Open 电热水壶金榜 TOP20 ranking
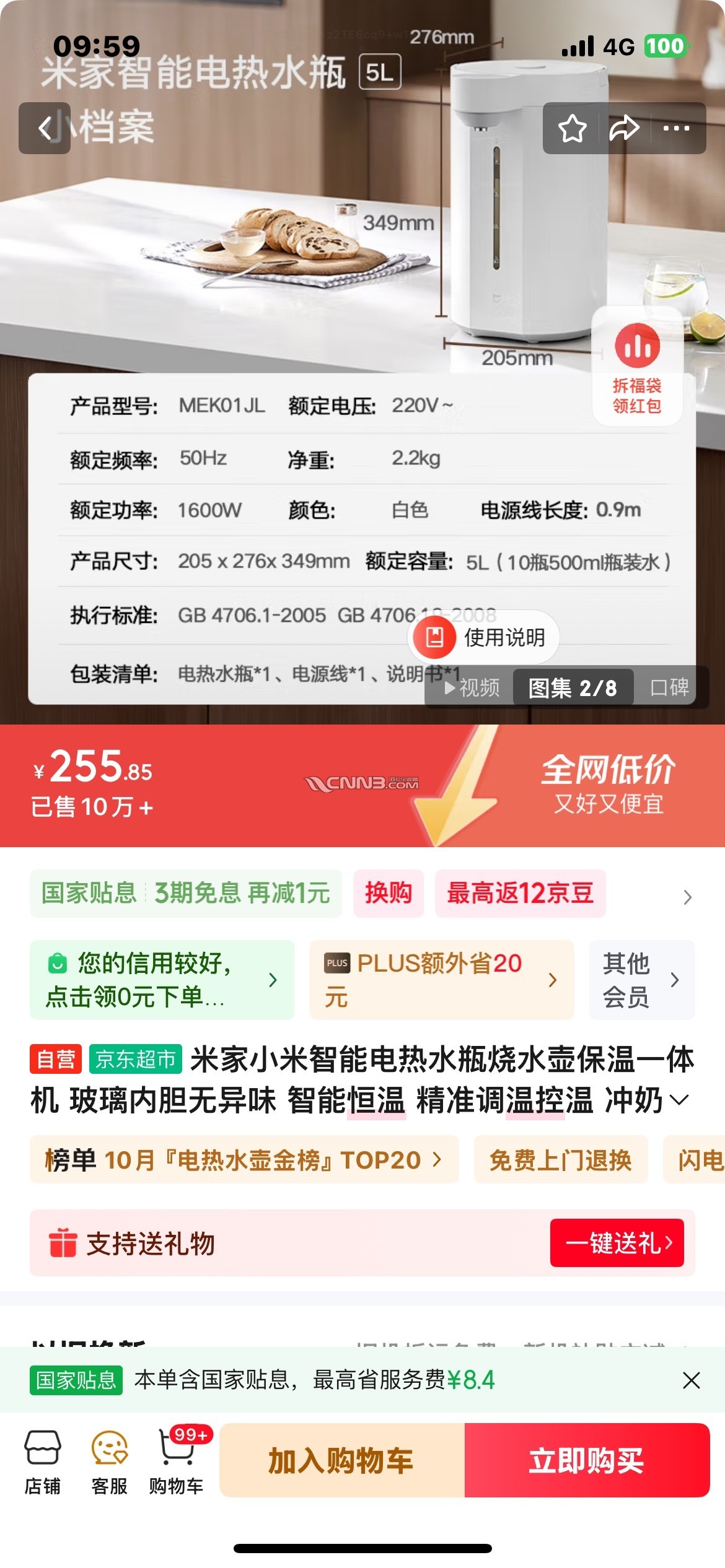The height and width of the screenshot is (1568, 725). [244, 1160]
